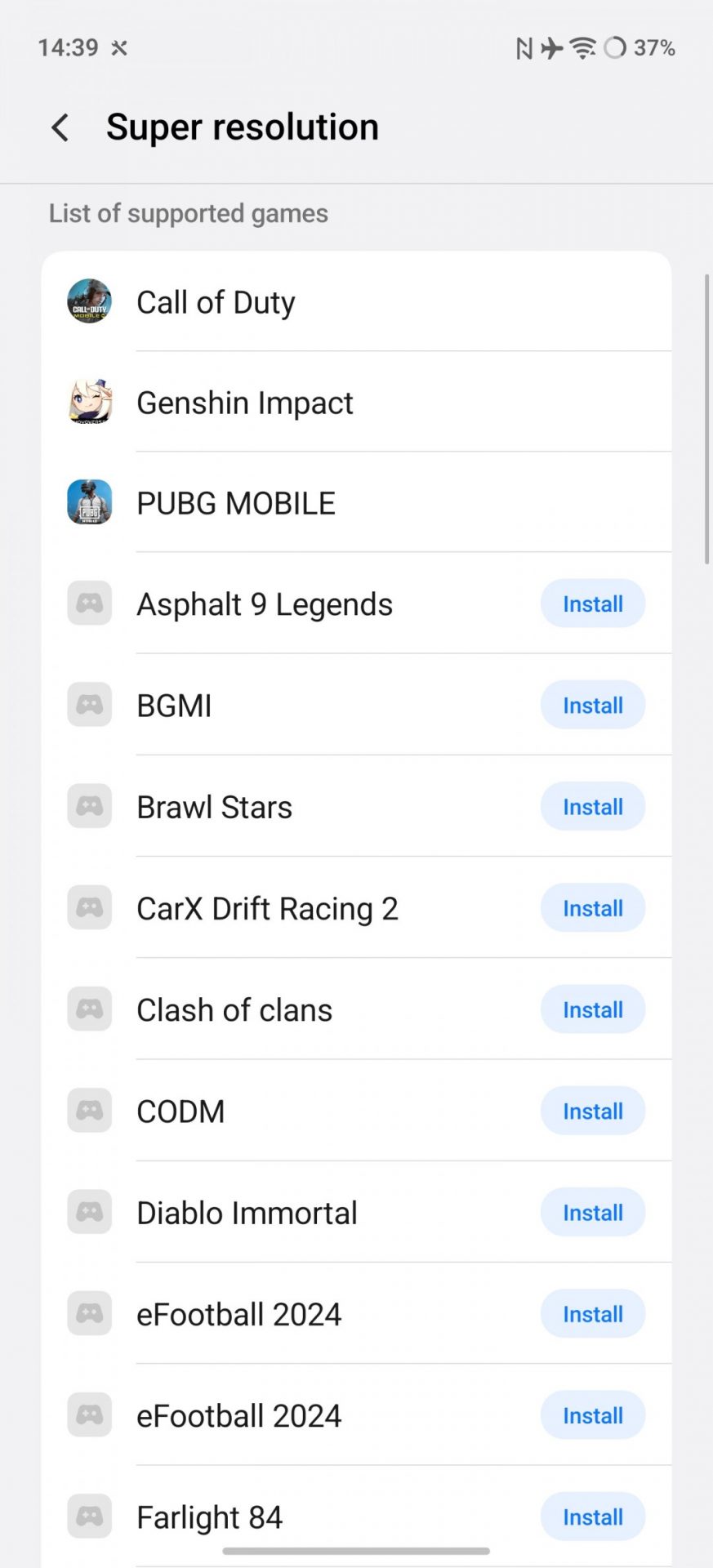713x1568 pixels.
Task: Hit Install for CarX Drift Racing 2
Action: coord(592,908)
